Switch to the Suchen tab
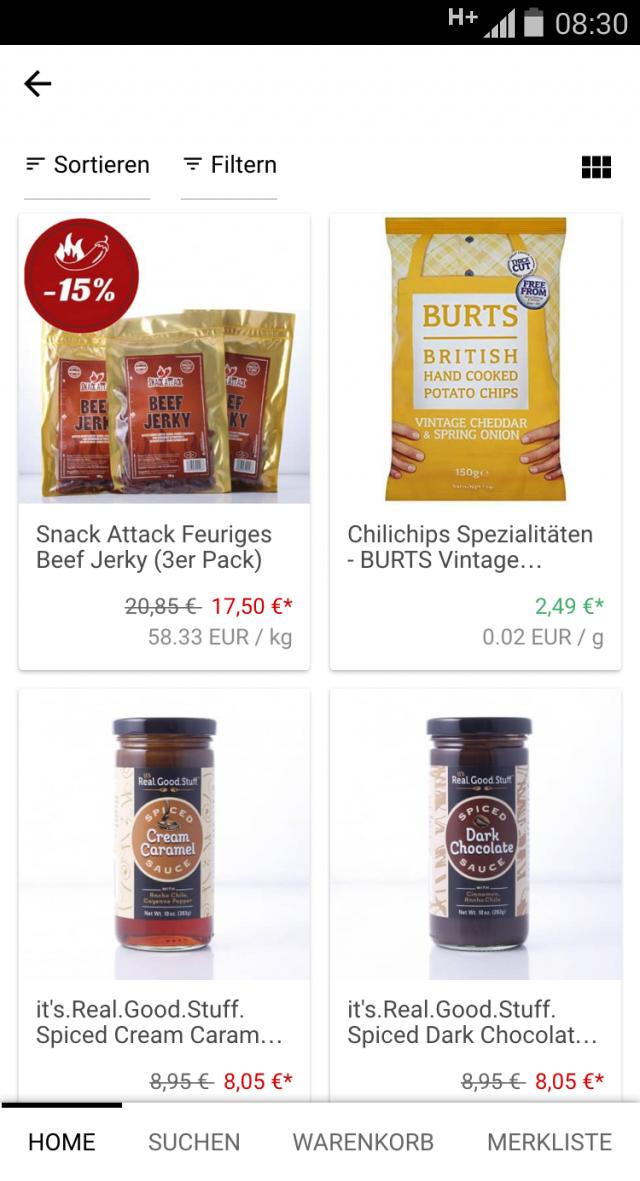This screenshot has width=640, height=1181. point(194,1142)
